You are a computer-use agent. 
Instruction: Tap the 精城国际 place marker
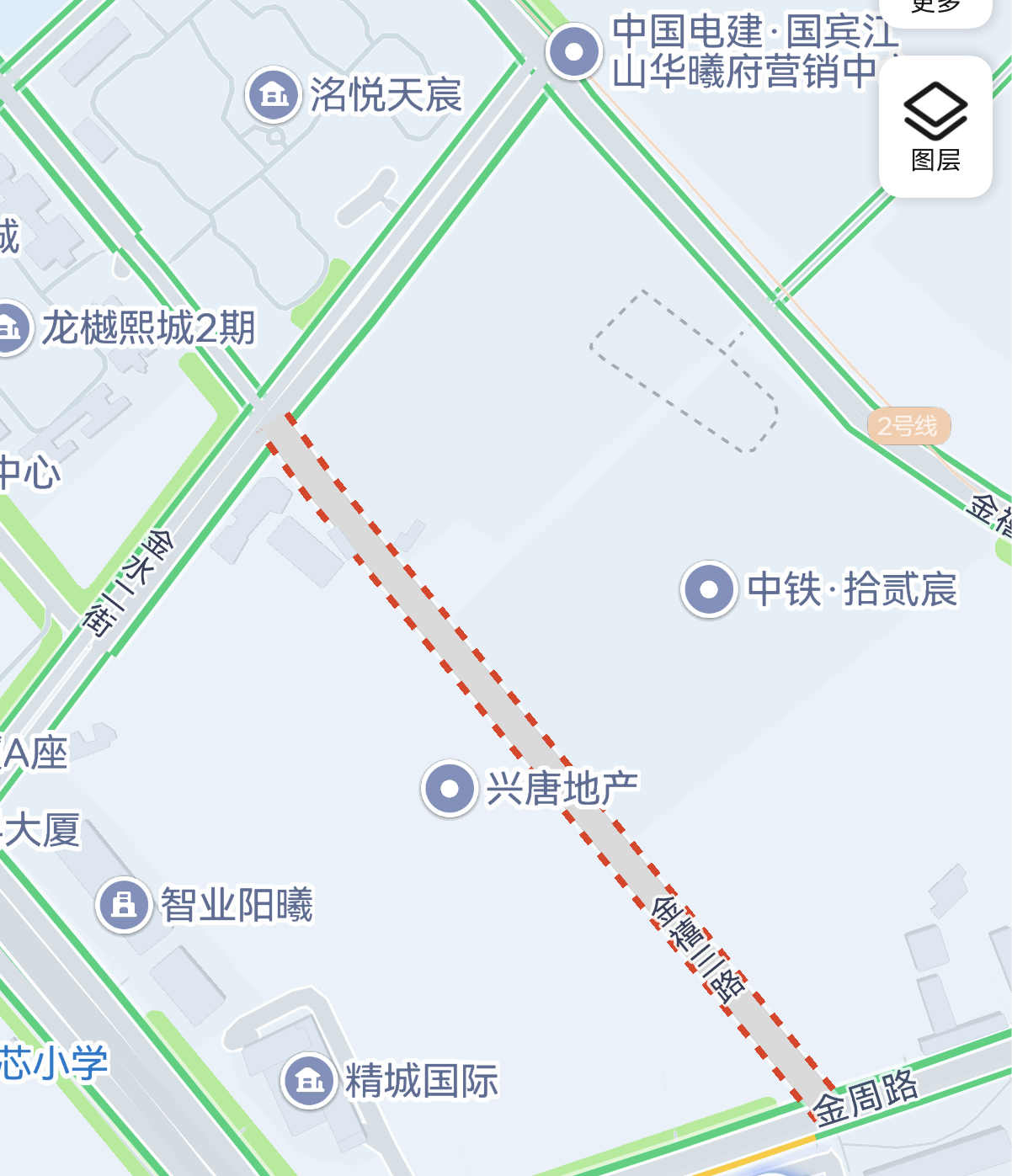coord(309,1080)
